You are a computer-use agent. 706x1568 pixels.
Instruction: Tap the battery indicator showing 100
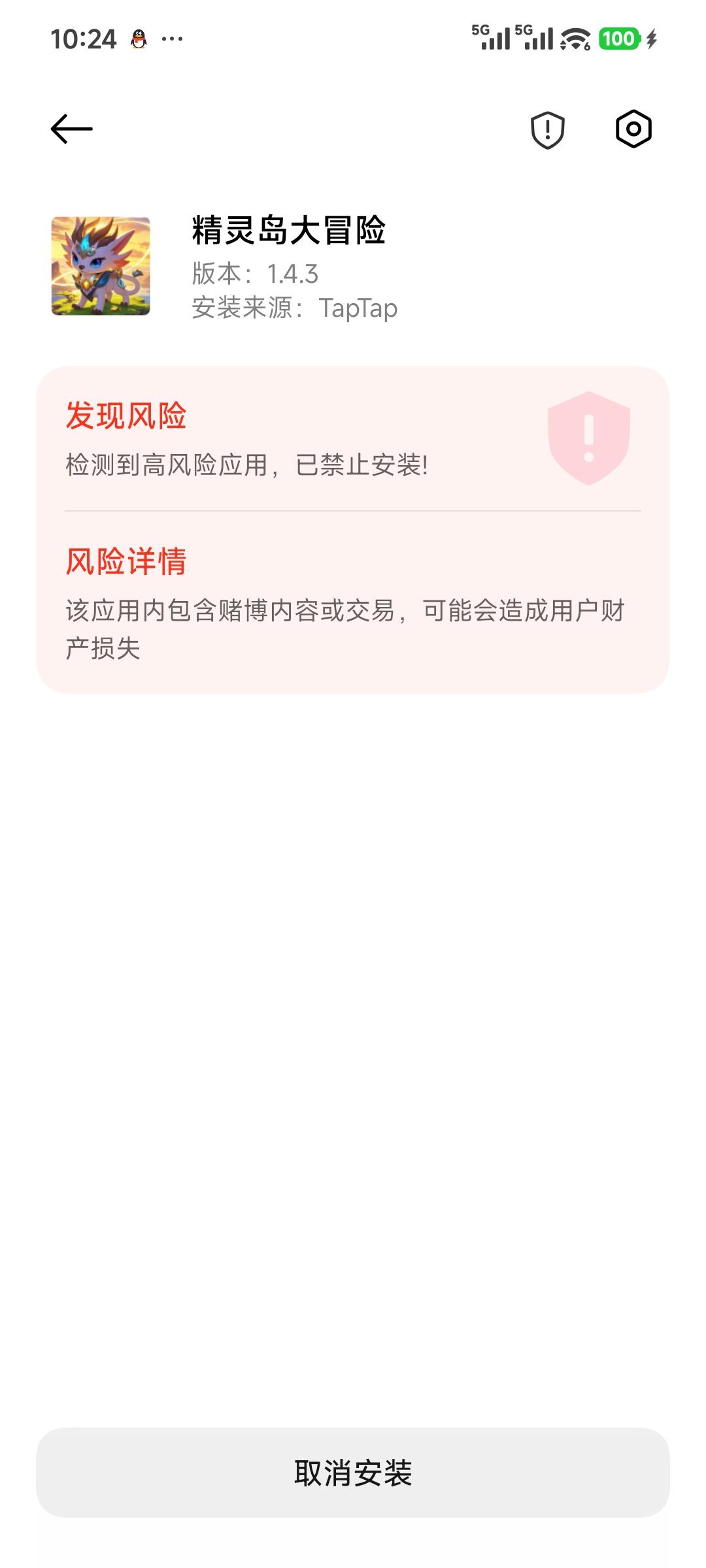click(620, 37)
